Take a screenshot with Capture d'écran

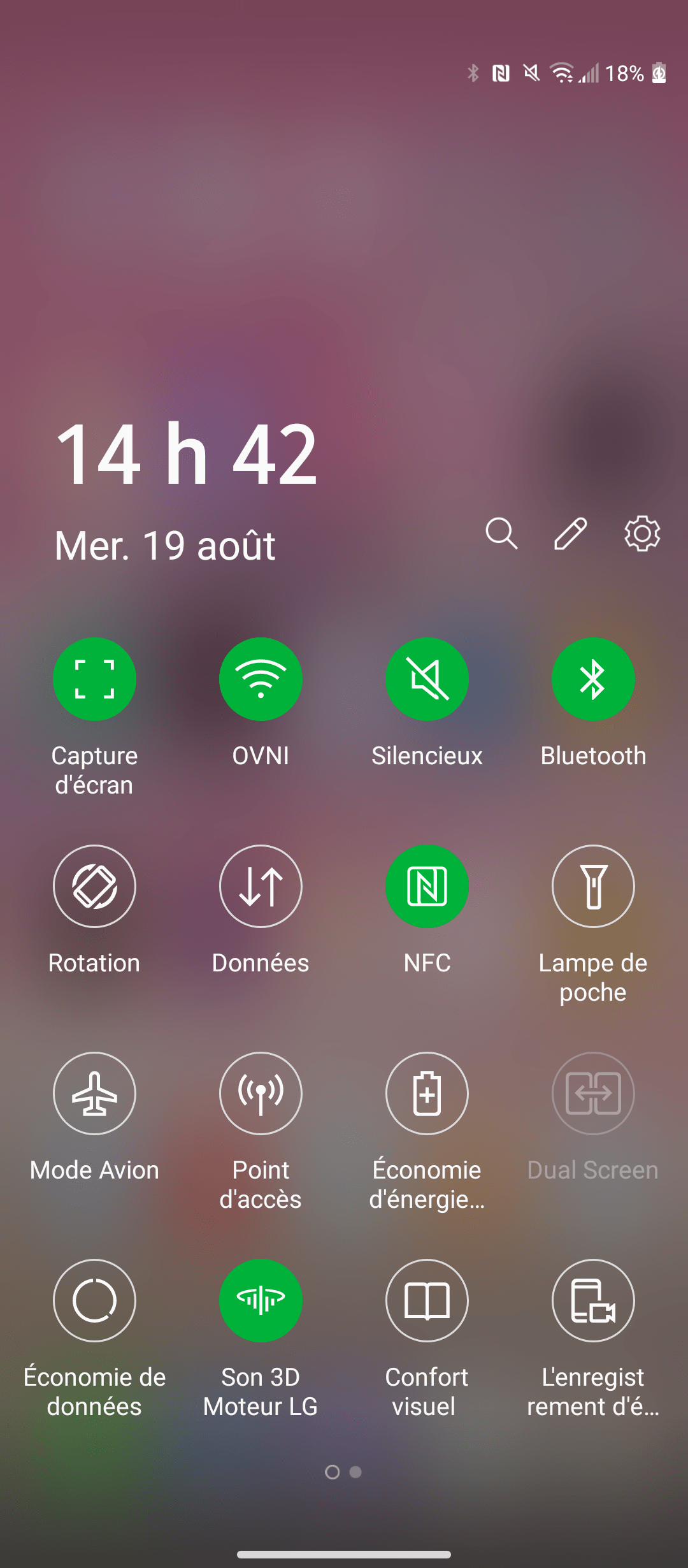click(94, 679)
